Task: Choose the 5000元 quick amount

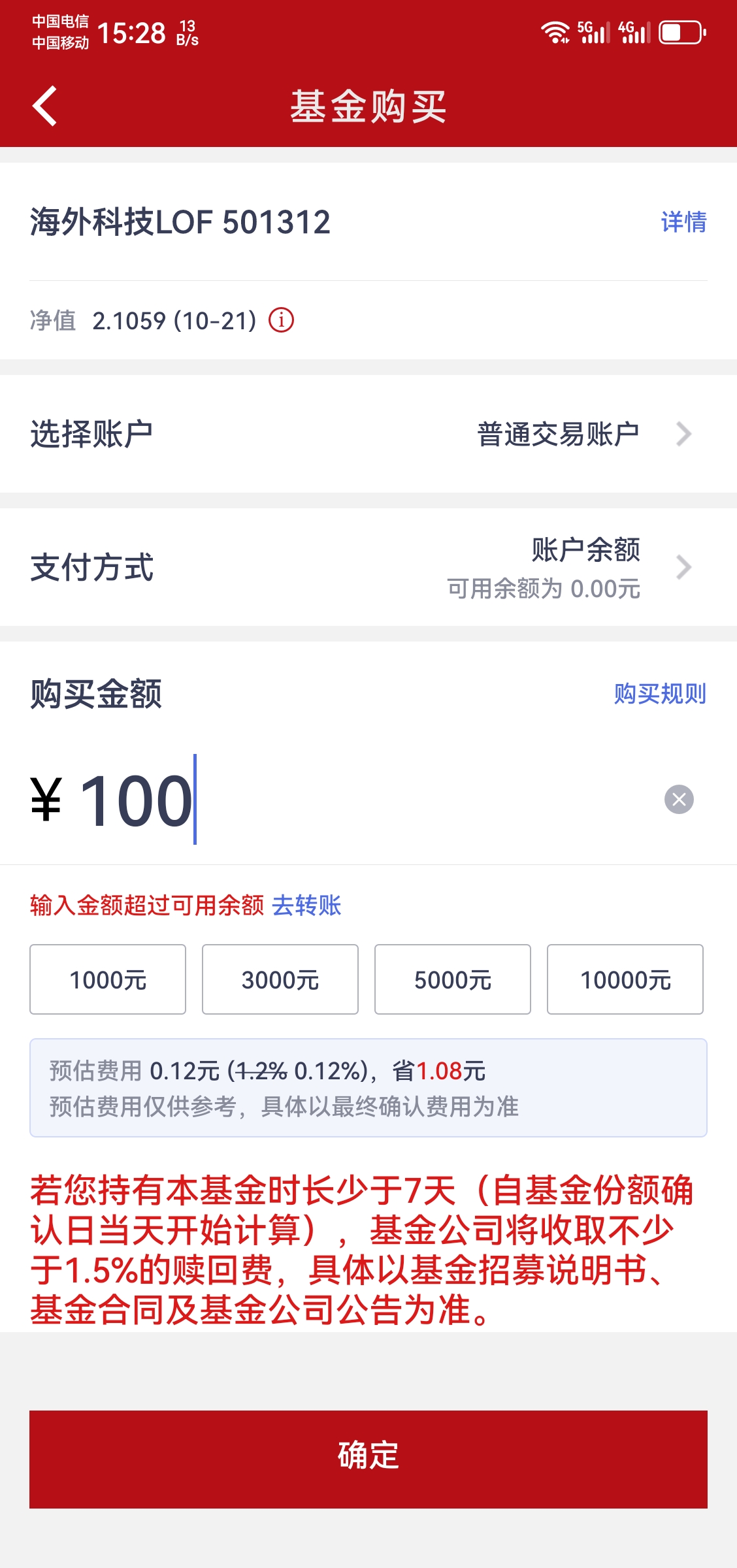Action: (x=453, y=979)
